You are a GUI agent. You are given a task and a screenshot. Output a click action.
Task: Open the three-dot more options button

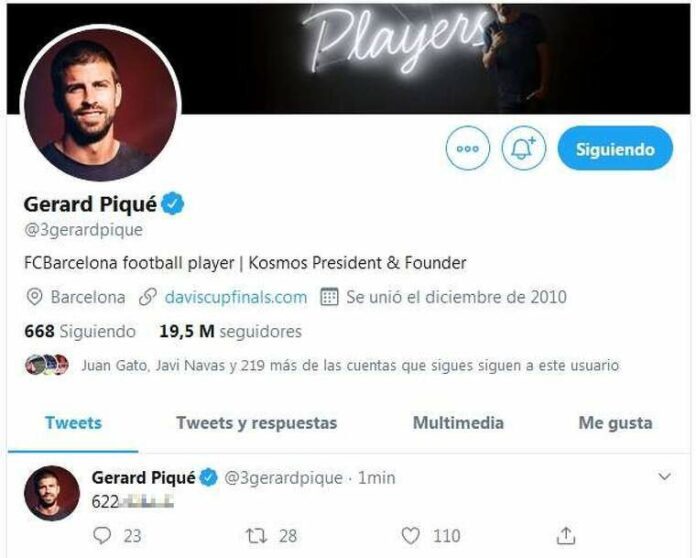(467, 149)
